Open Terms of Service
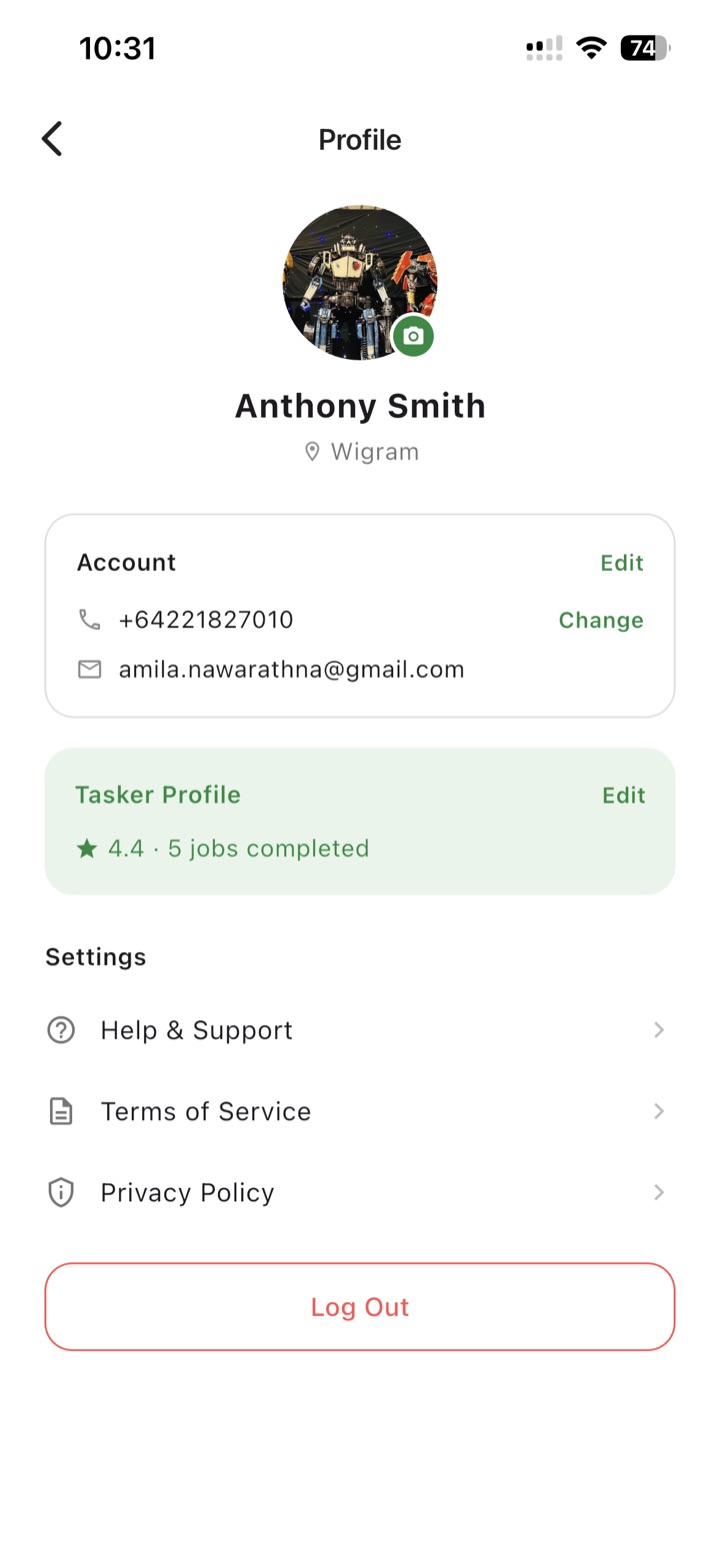 [x=360, y=1111]
